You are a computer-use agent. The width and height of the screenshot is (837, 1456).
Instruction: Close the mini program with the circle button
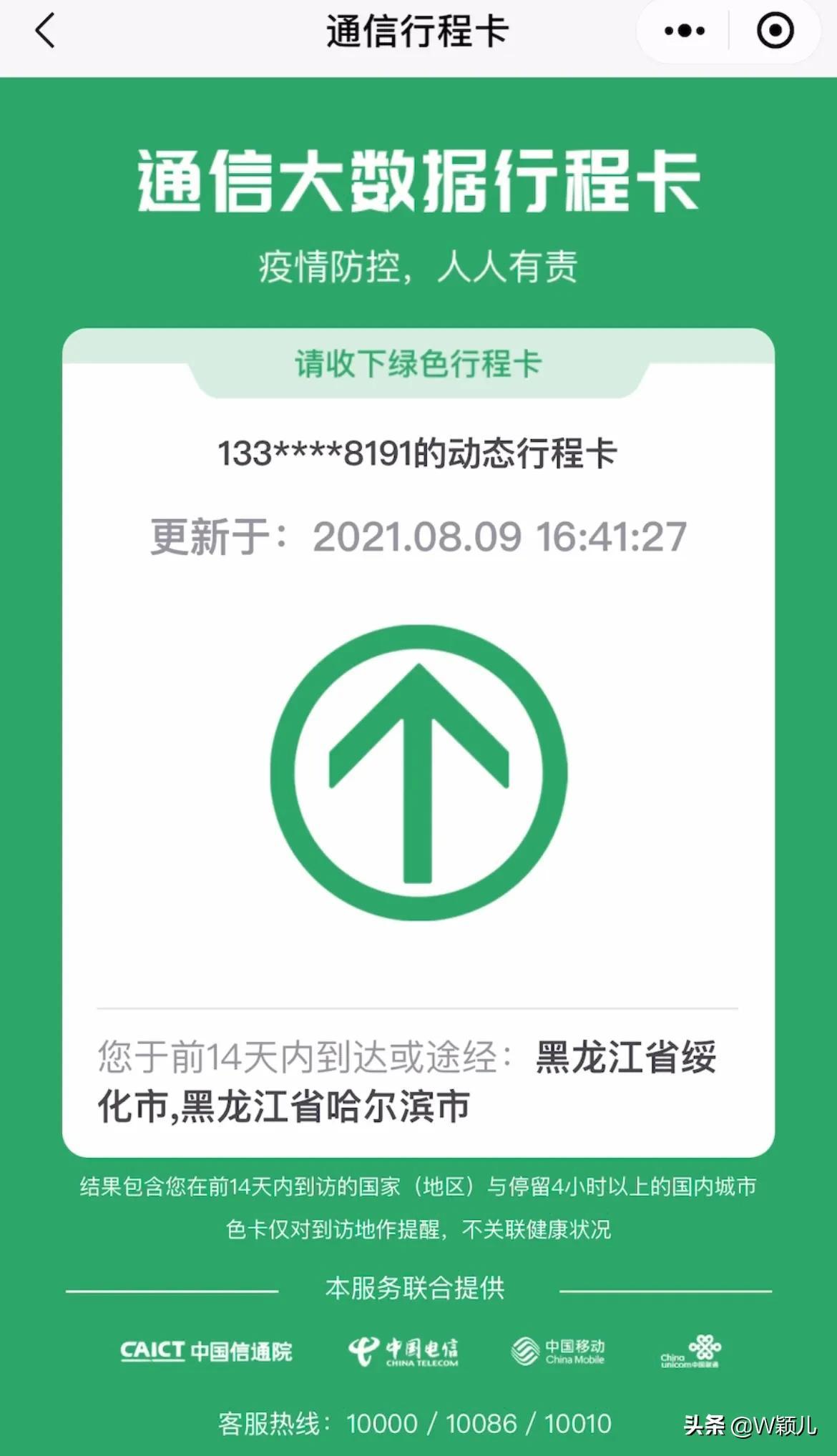coord(775,31)
